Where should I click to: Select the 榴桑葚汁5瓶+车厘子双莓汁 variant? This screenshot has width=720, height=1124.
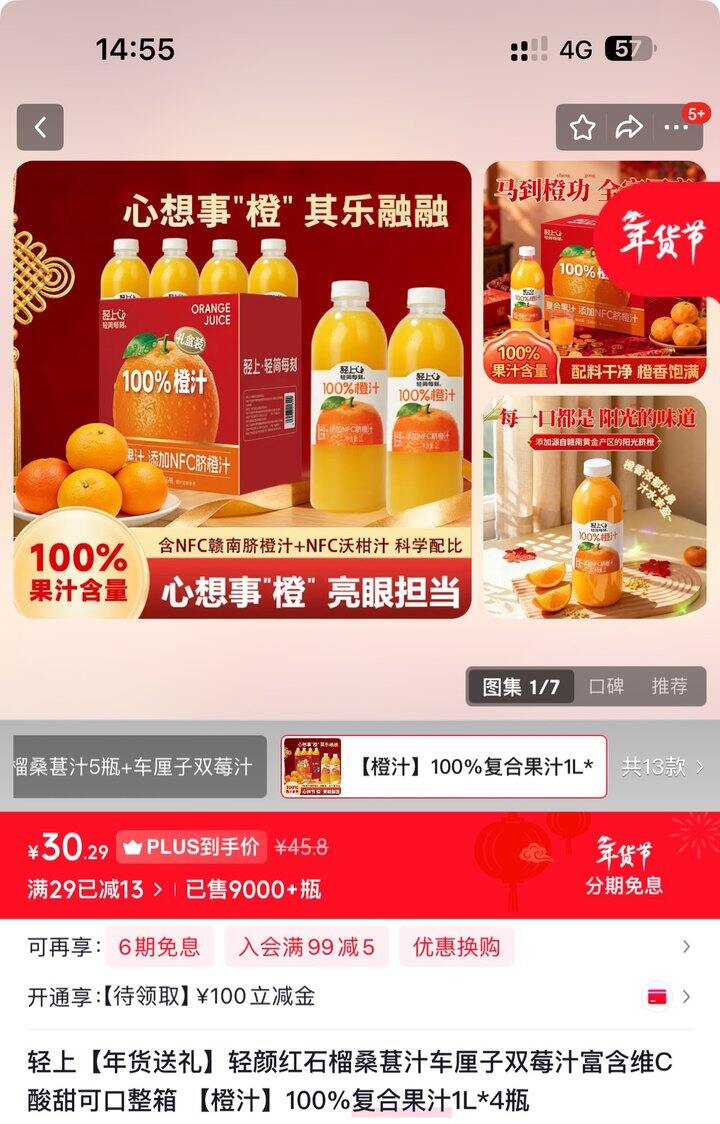(x=135, y=767)
